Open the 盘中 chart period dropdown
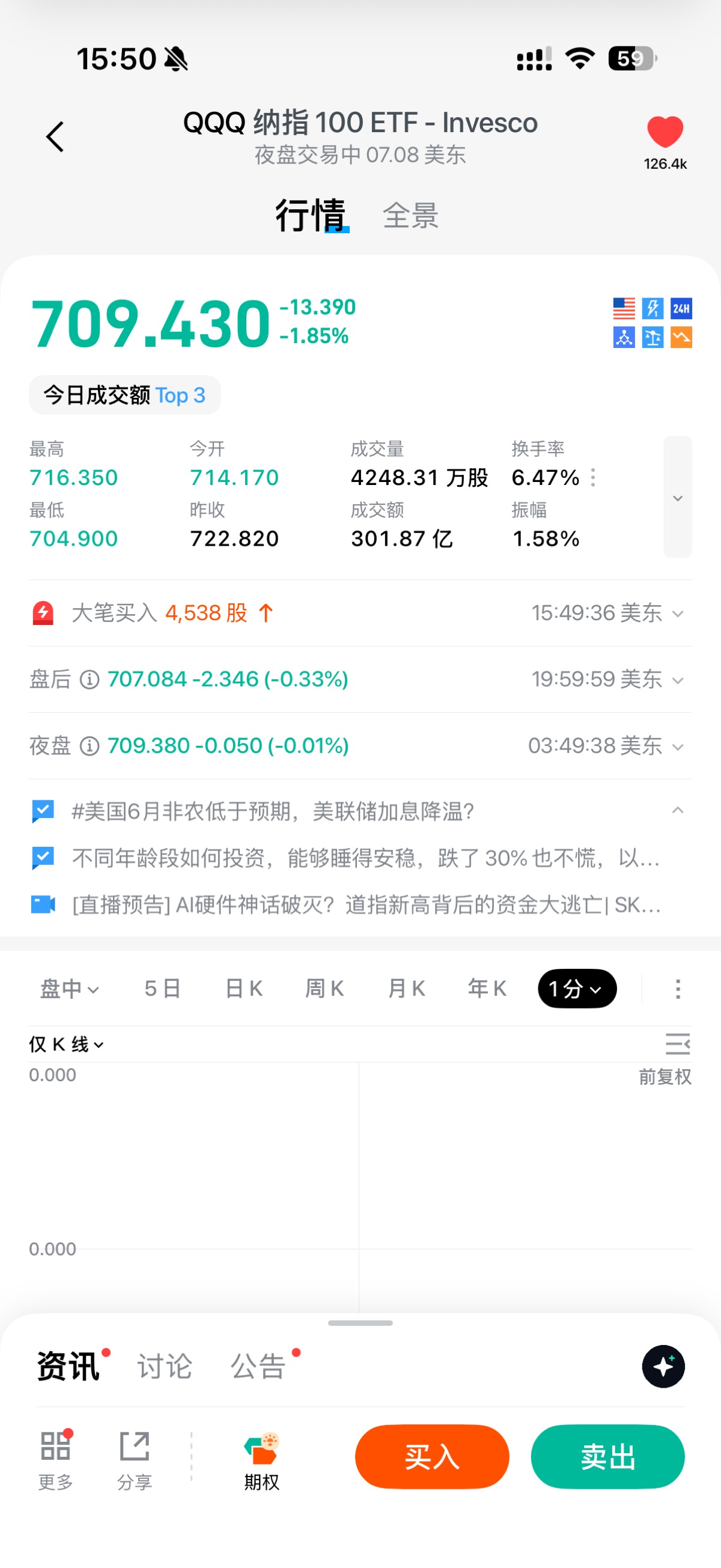Image resolution: width=721 pixels, height=1568 pixels. (69, 989)
